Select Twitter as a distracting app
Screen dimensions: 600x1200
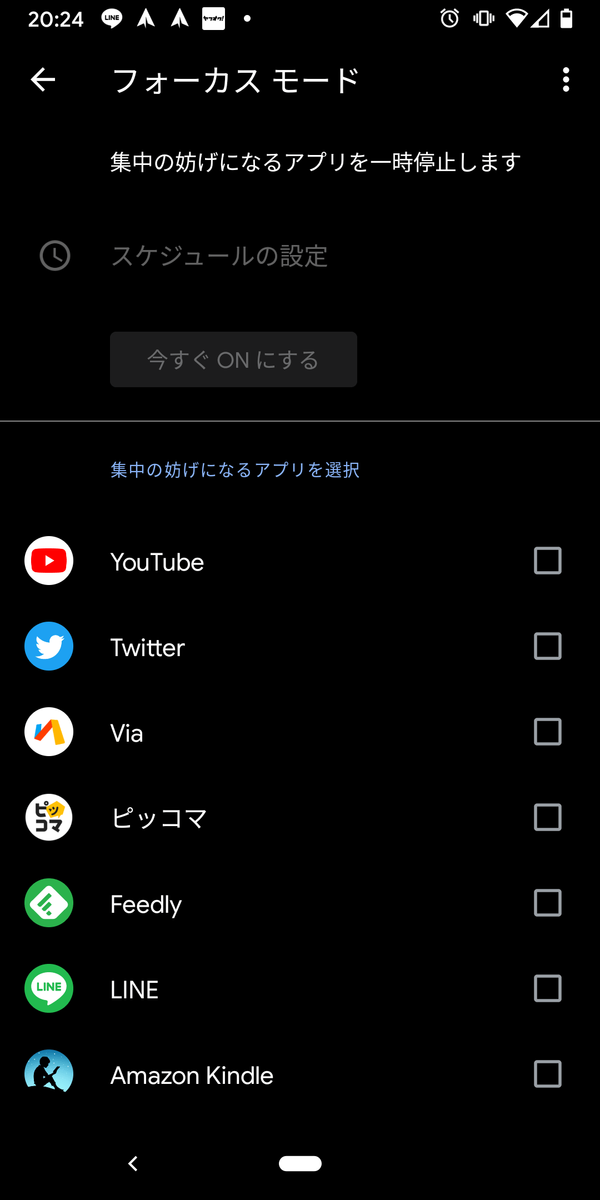pos(547,647)
